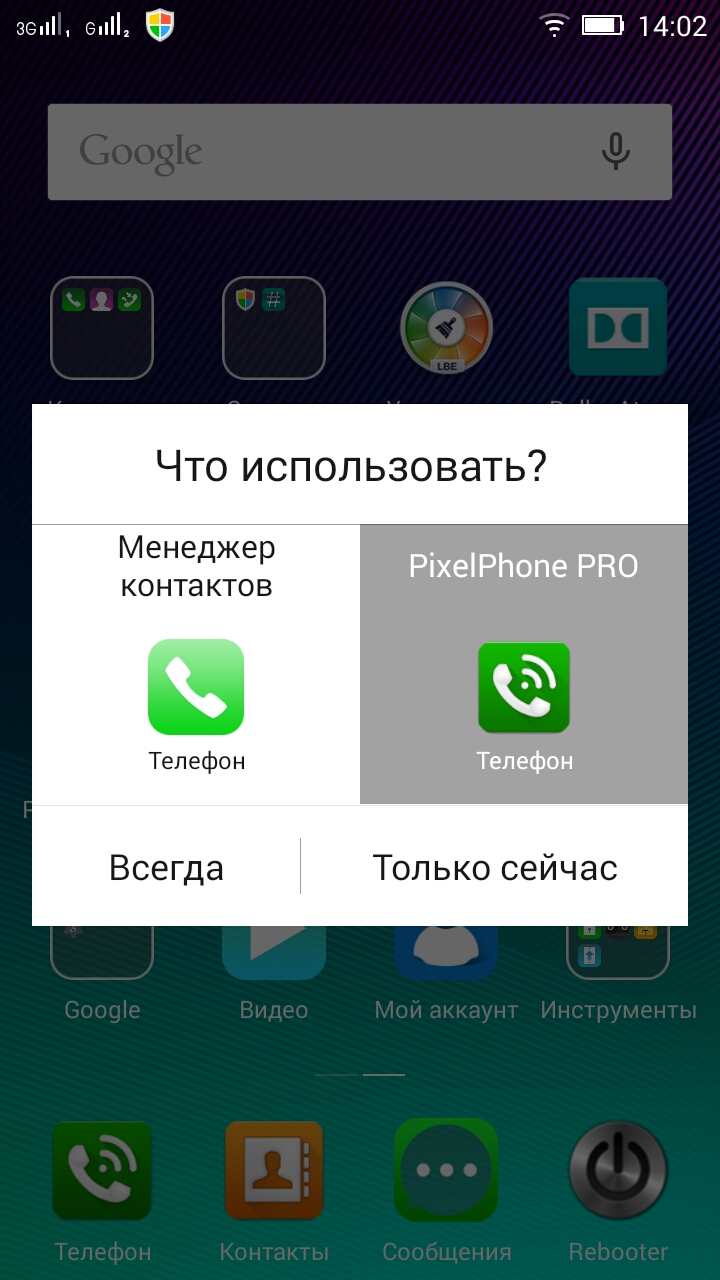Screen dimensions: 720x1280
Task: Confirm with Только сейчас button
Action: point(494,867)
